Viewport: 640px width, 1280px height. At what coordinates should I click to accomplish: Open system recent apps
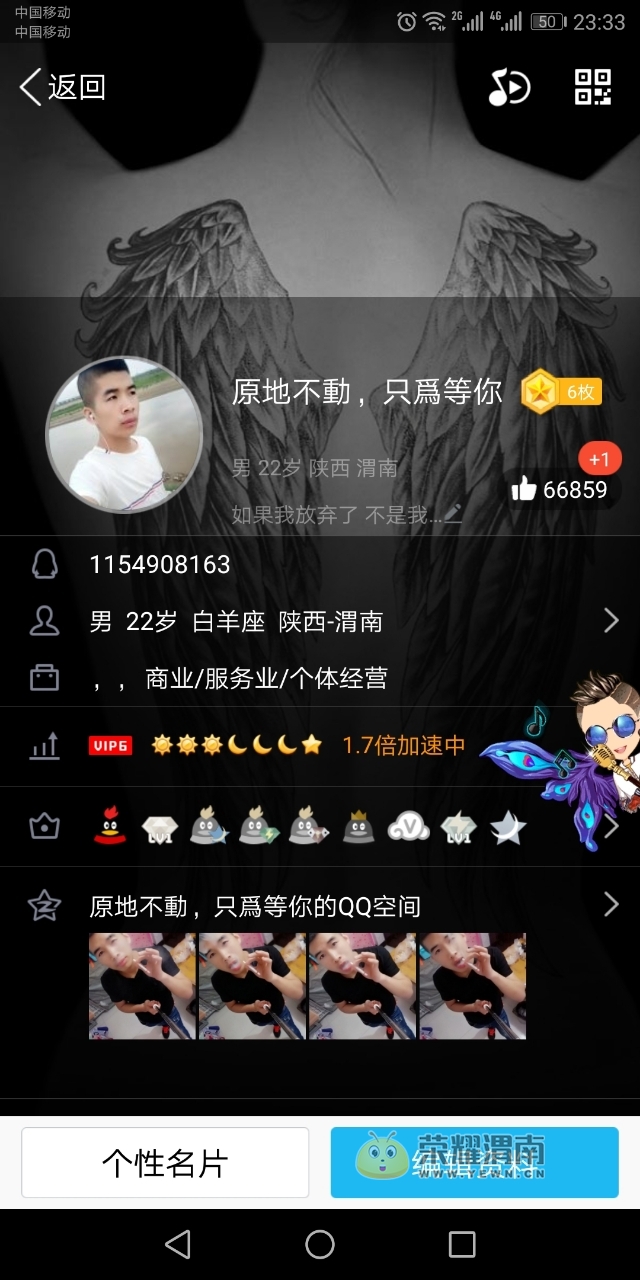click(462, 1244)
